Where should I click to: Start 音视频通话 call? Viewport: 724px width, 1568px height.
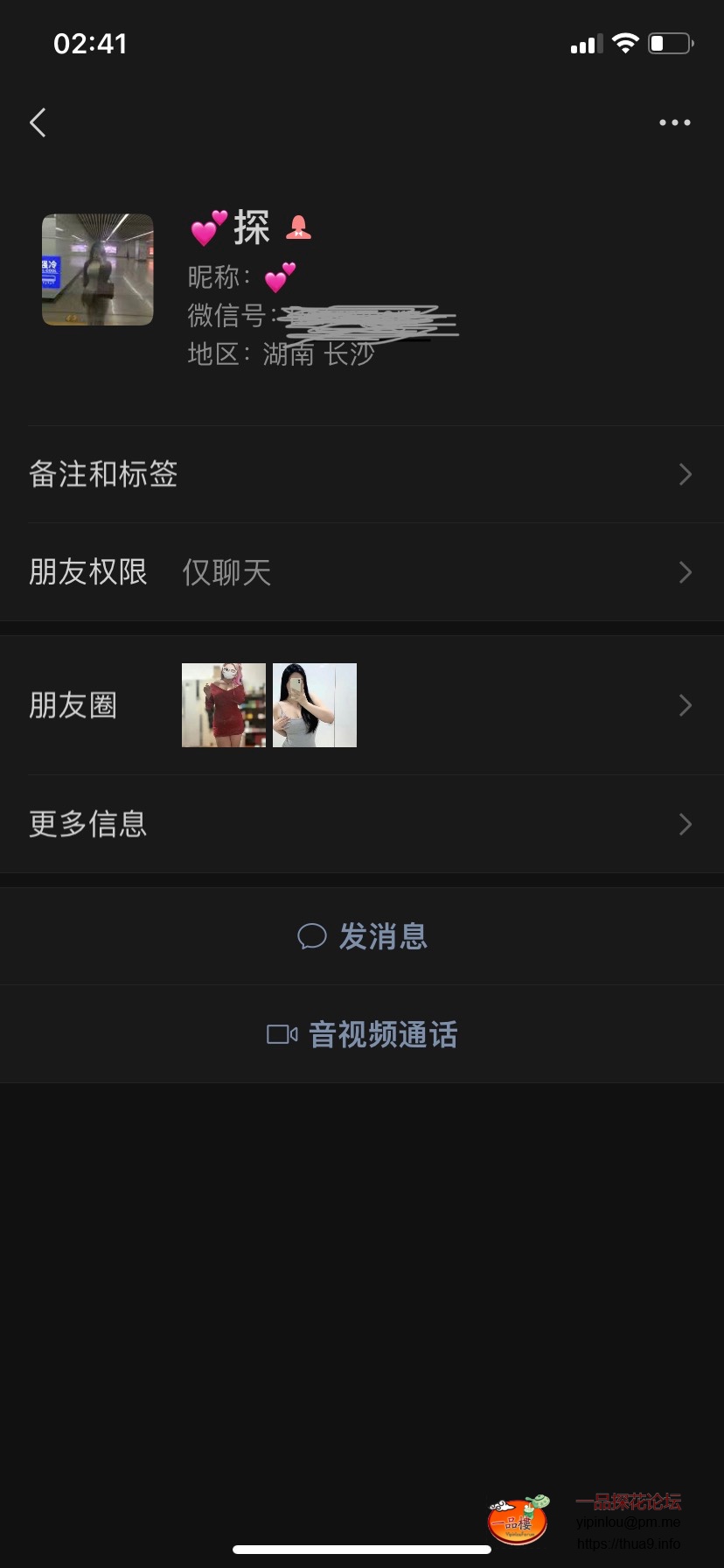pos(362,1034)
